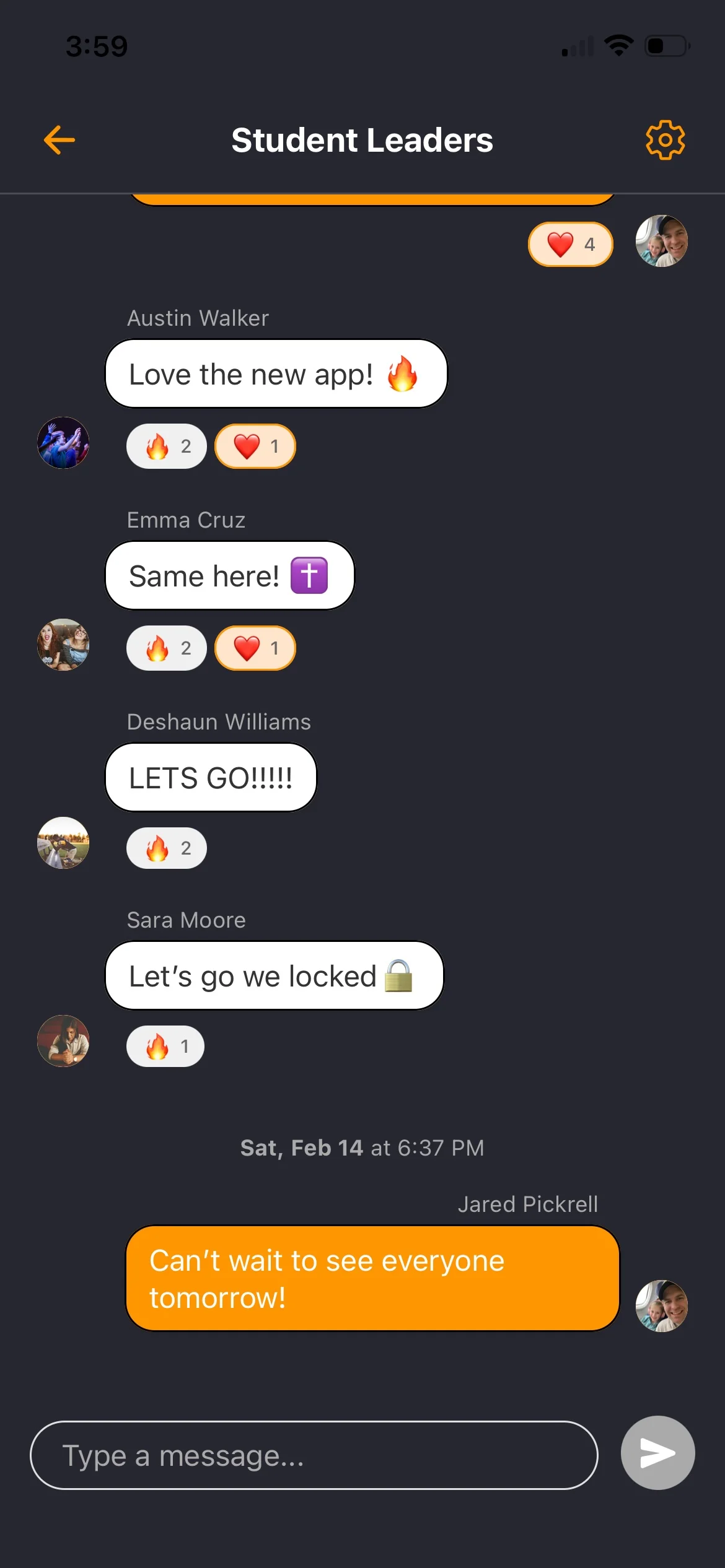Add fire reaction on Austin Walker's message
The height and width of the screenshot is (1568, 725).
(166, 446)
